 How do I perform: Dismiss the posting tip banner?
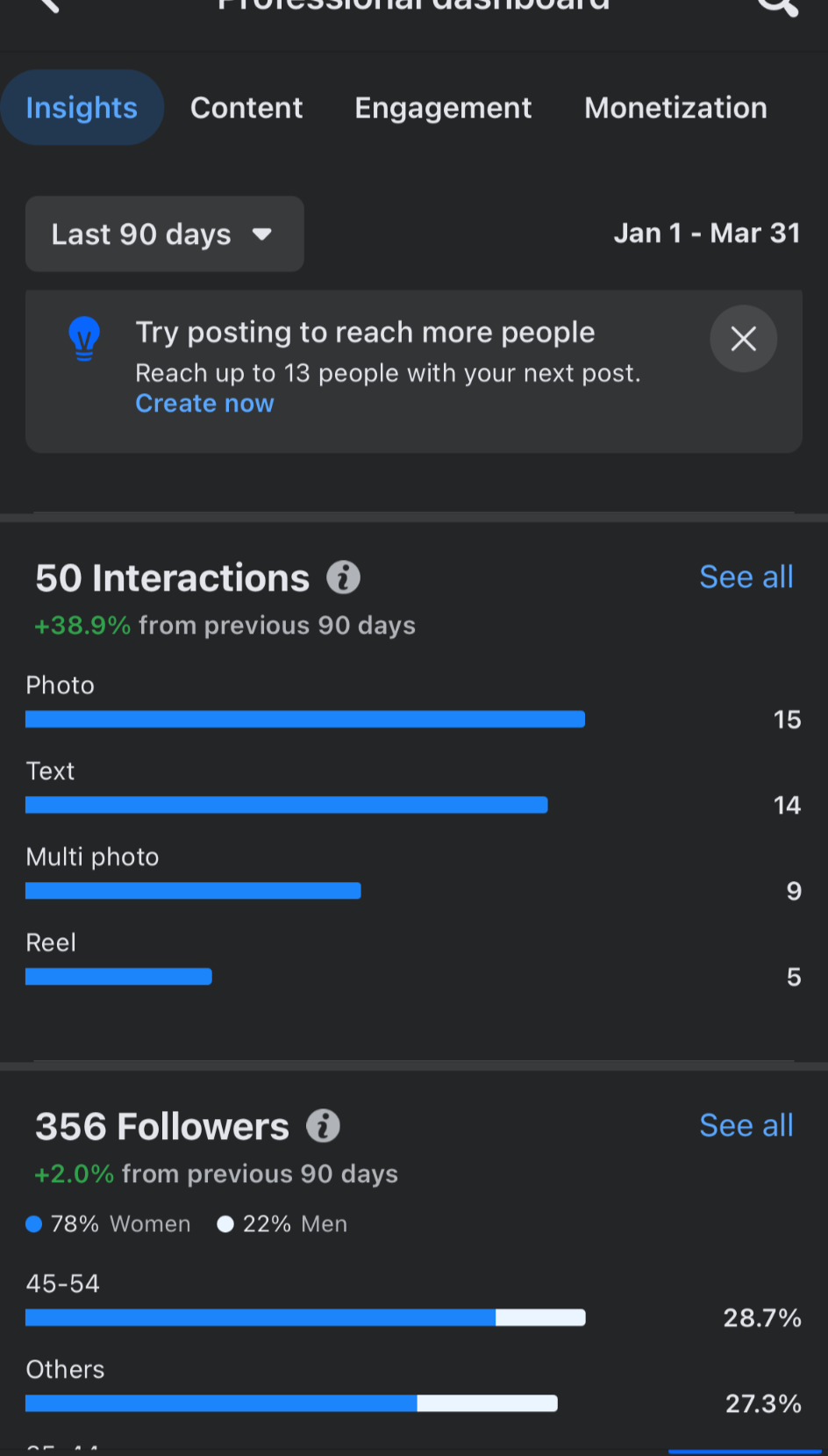tap(743, 339)
